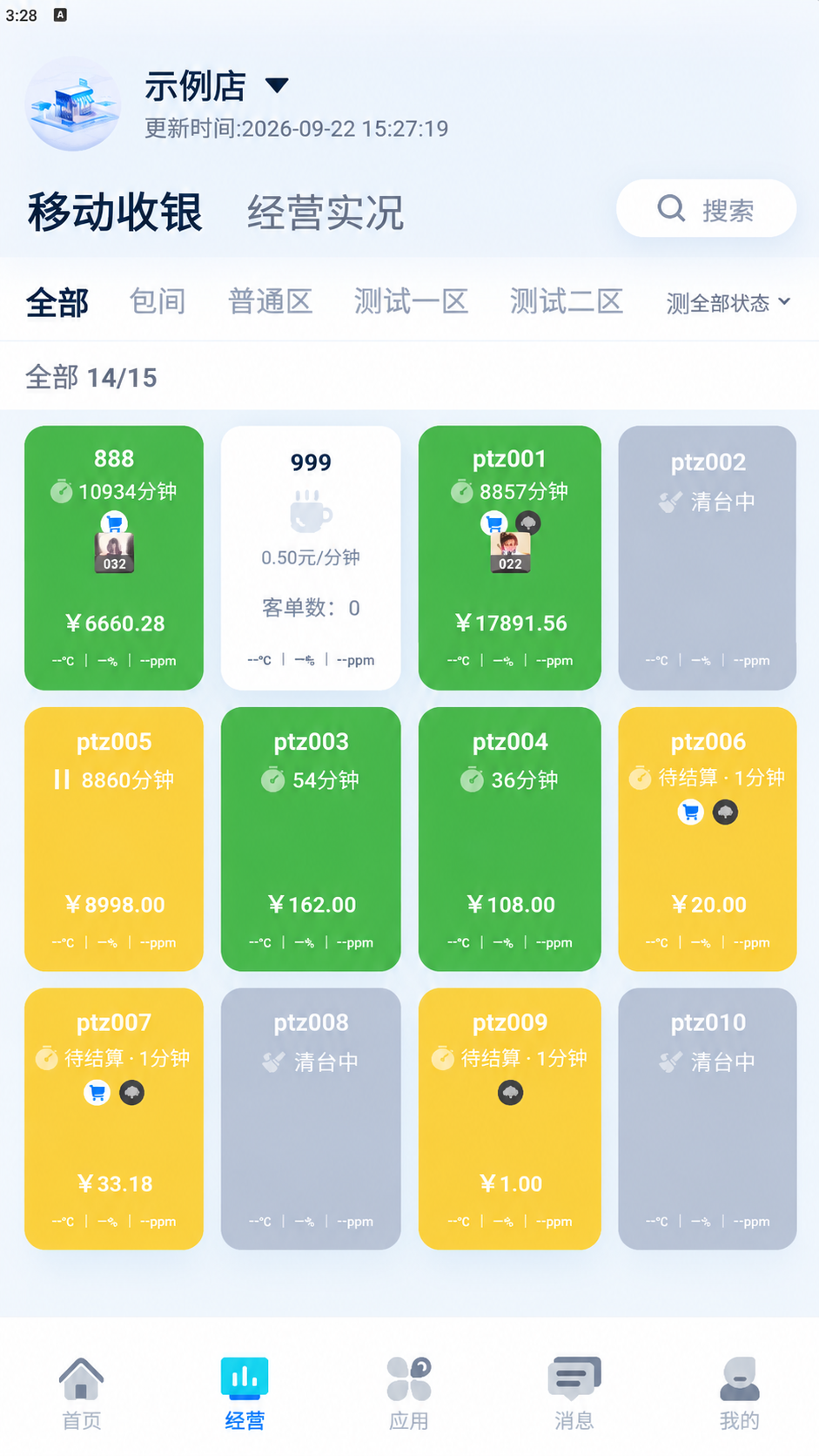Open table ptz009 card

point(510,1119)
